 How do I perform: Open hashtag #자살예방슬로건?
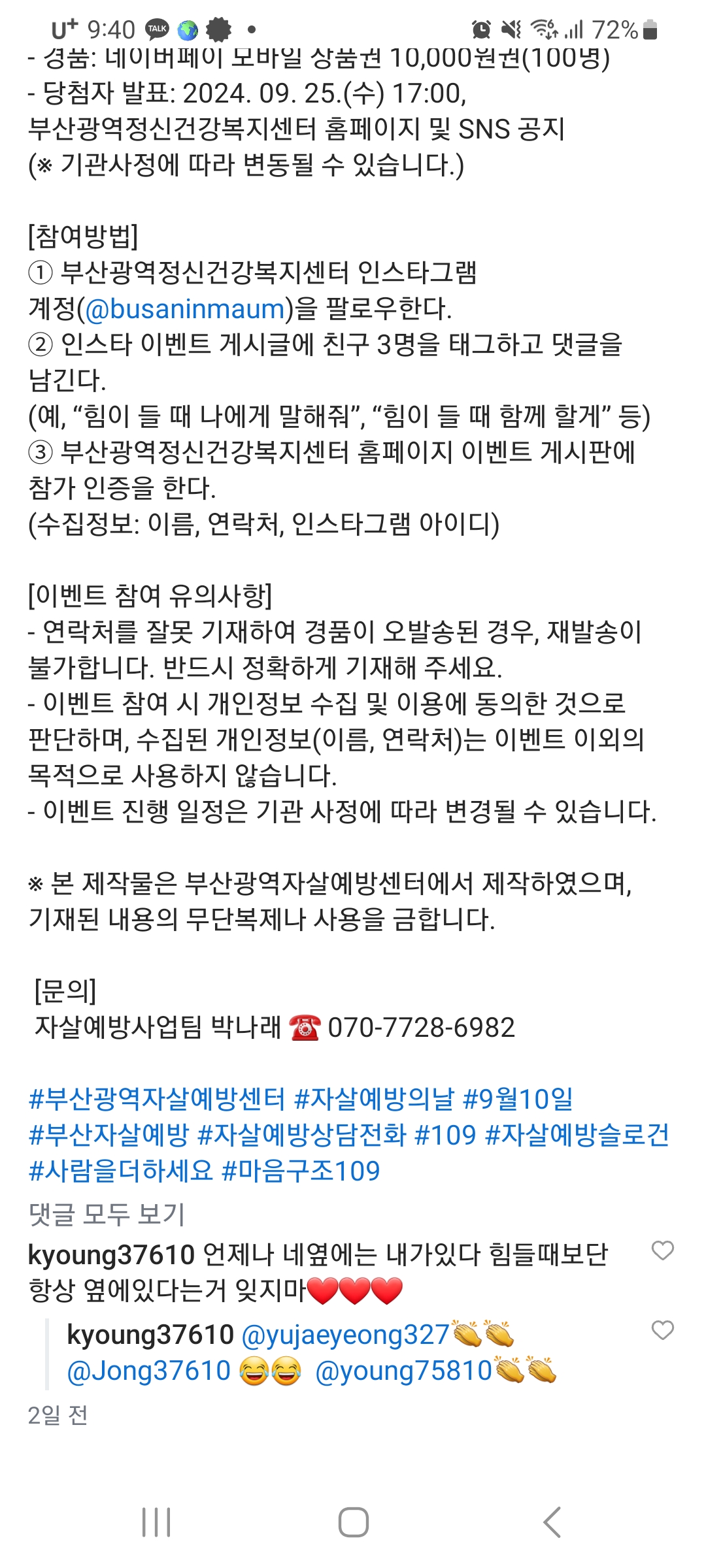(577, 1135)
